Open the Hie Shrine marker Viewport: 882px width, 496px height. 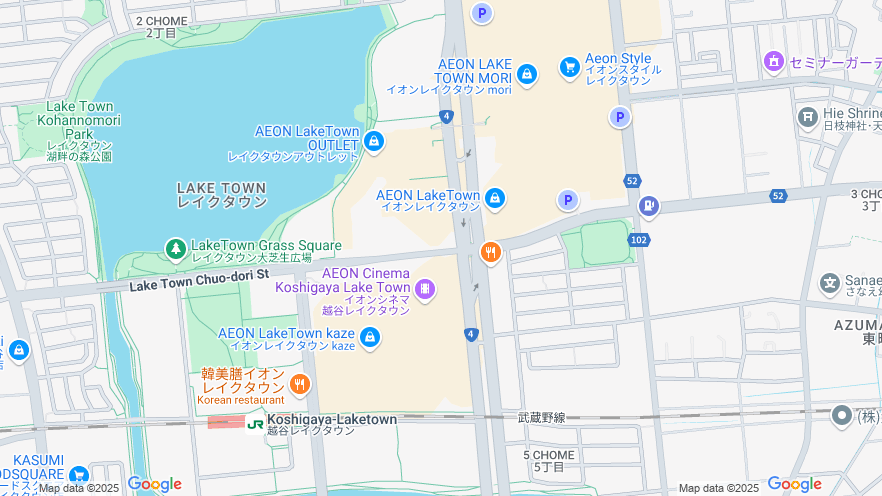point(807,117)
